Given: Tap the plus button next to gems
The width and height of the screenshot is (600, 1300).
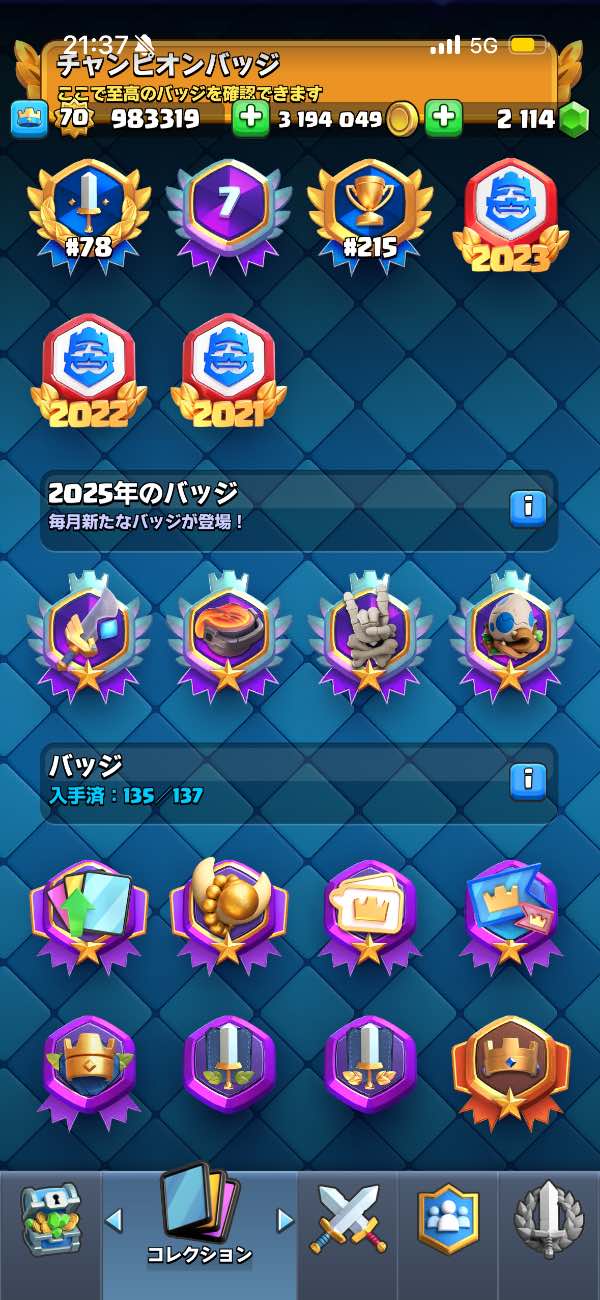Looking at the screenshot, I should 443,119.
